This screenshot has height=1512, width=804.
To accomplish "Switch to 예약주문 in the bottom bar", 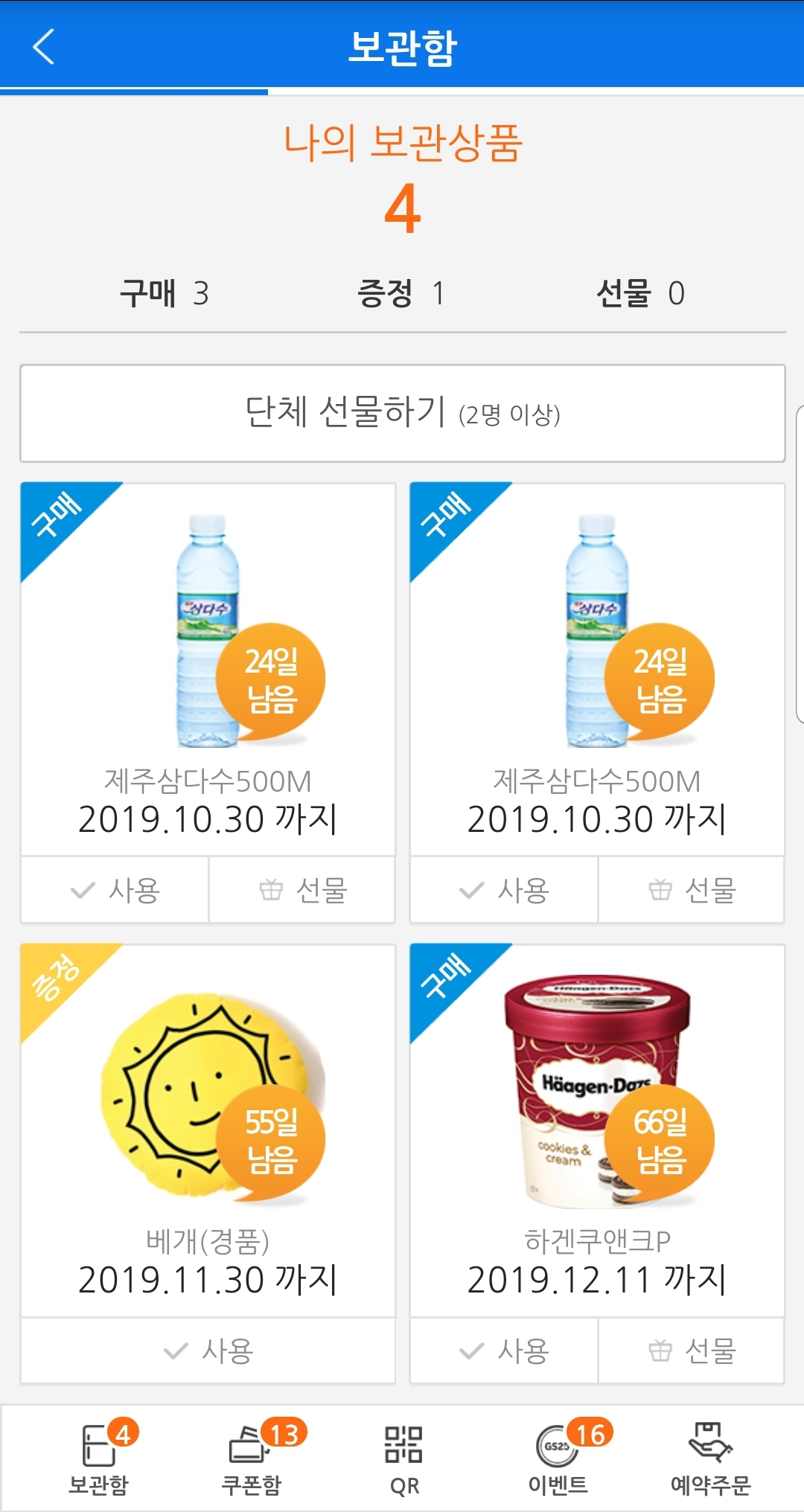I will [x=711, y=1458].
